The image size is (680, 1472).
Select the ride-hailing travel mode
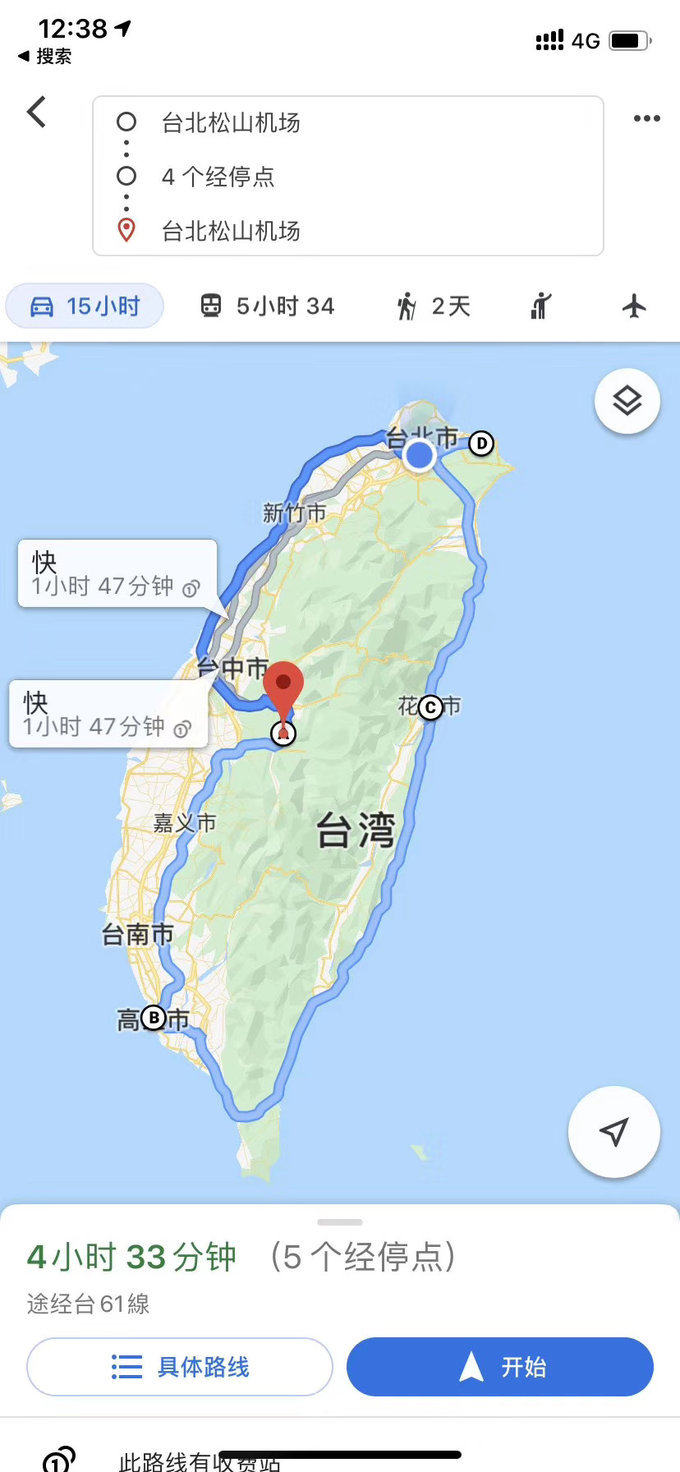coord(541,306)
